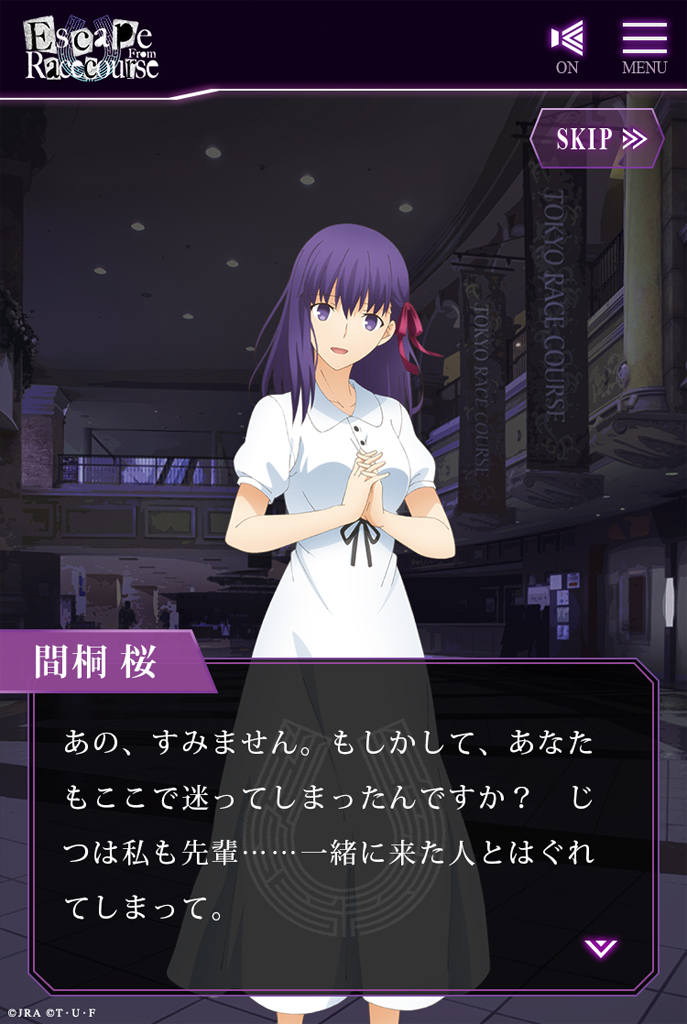Open the MENU hamburger button

644,45
